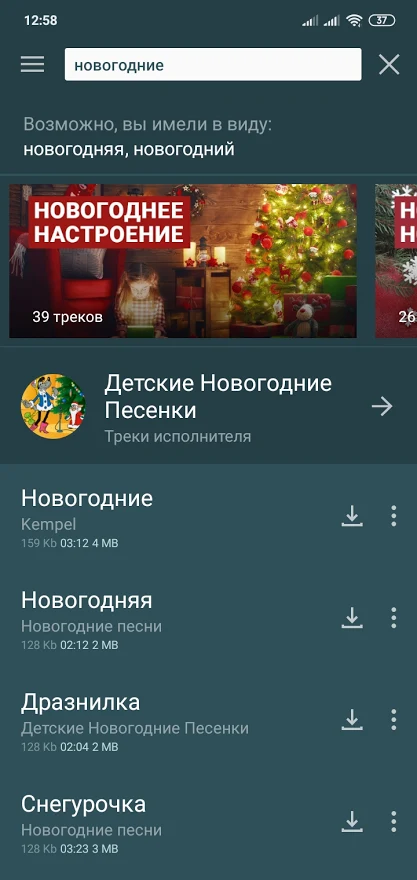Open more options for 'Снегурочка'
Screen dimensions: 417x880
point(394,821)
